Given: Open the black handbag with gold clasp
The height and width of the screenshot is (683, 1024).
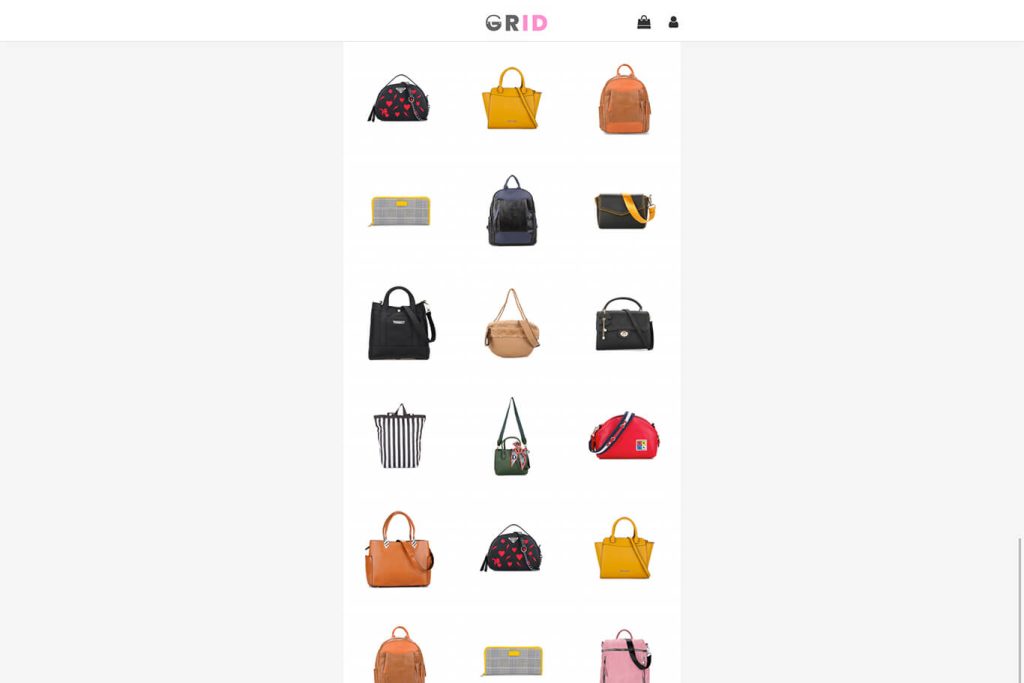Looking at the screenshot, I should (624, 324).
